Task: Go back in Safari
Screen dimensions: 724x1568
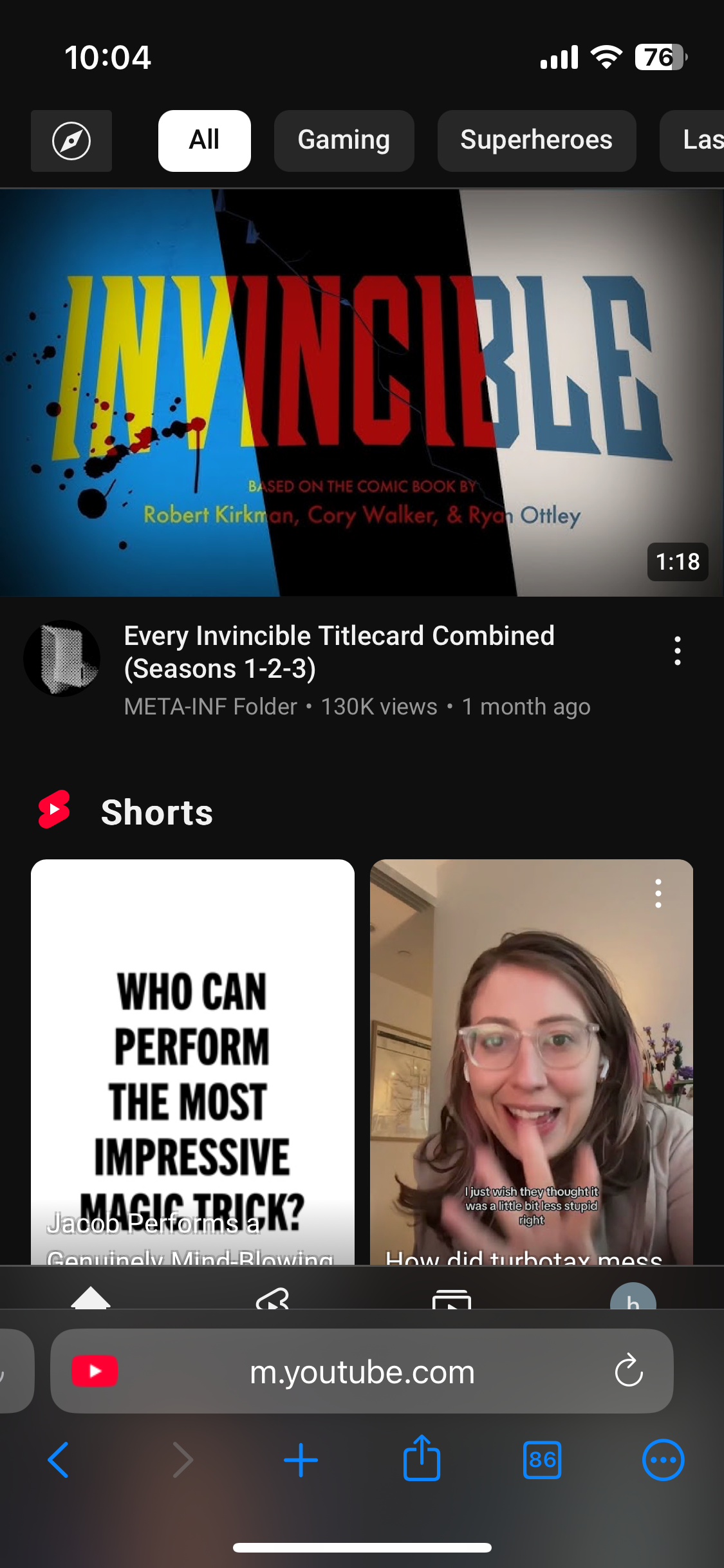Action: pos(58,1460)
